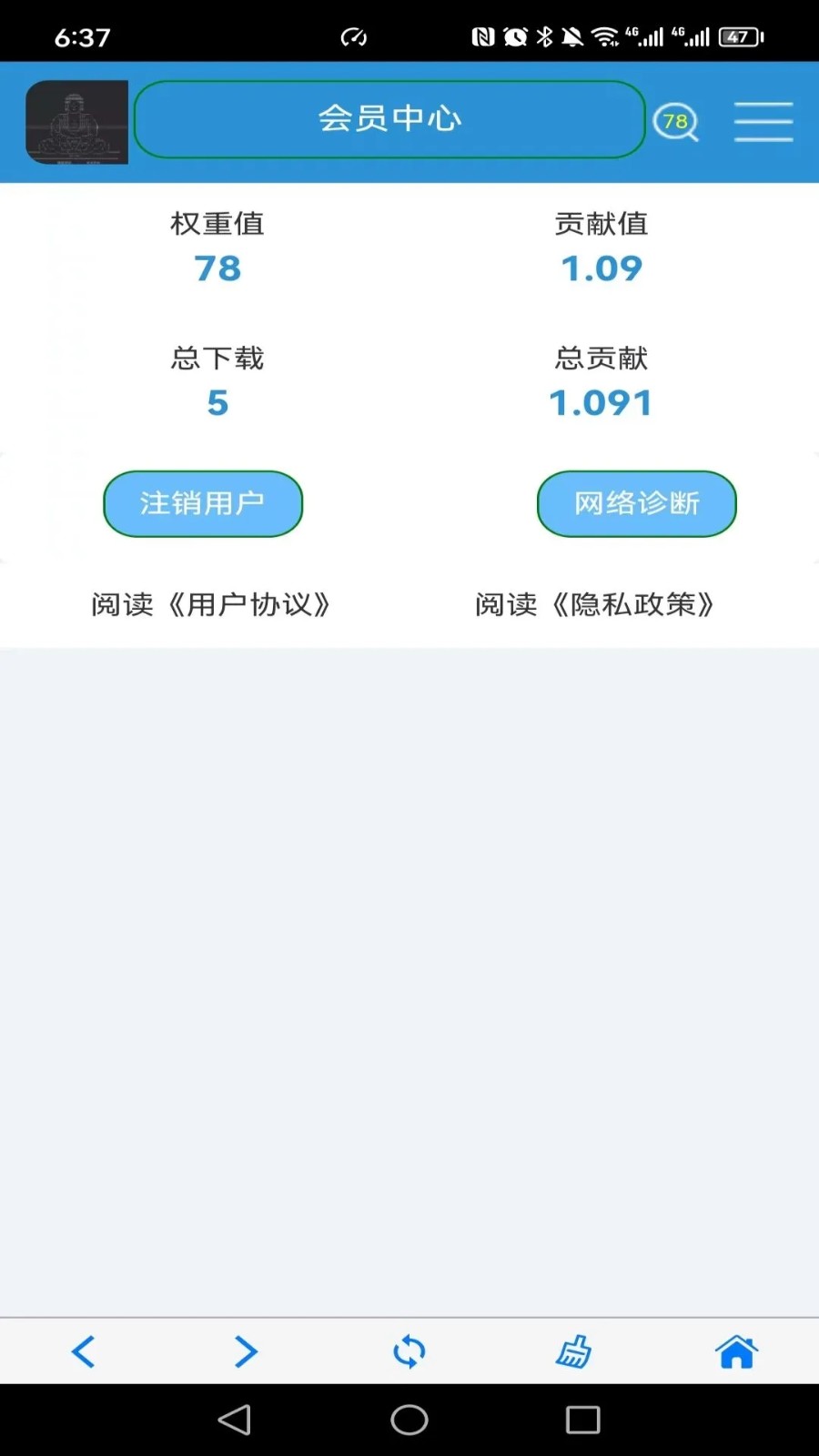Select the 会员中心 title tab
Screen dimensions: 819x1456
(389, 119)
